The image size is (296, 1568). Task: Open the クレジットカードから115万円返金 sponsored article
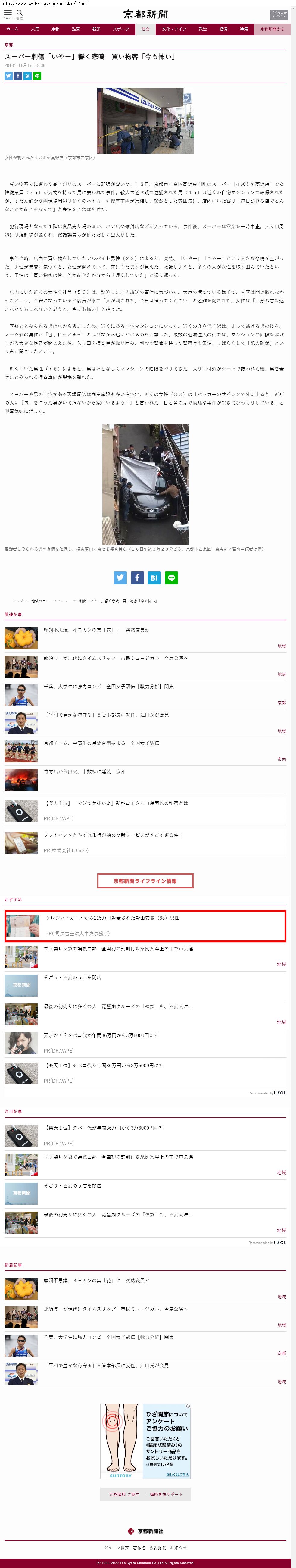coord(112,917)
